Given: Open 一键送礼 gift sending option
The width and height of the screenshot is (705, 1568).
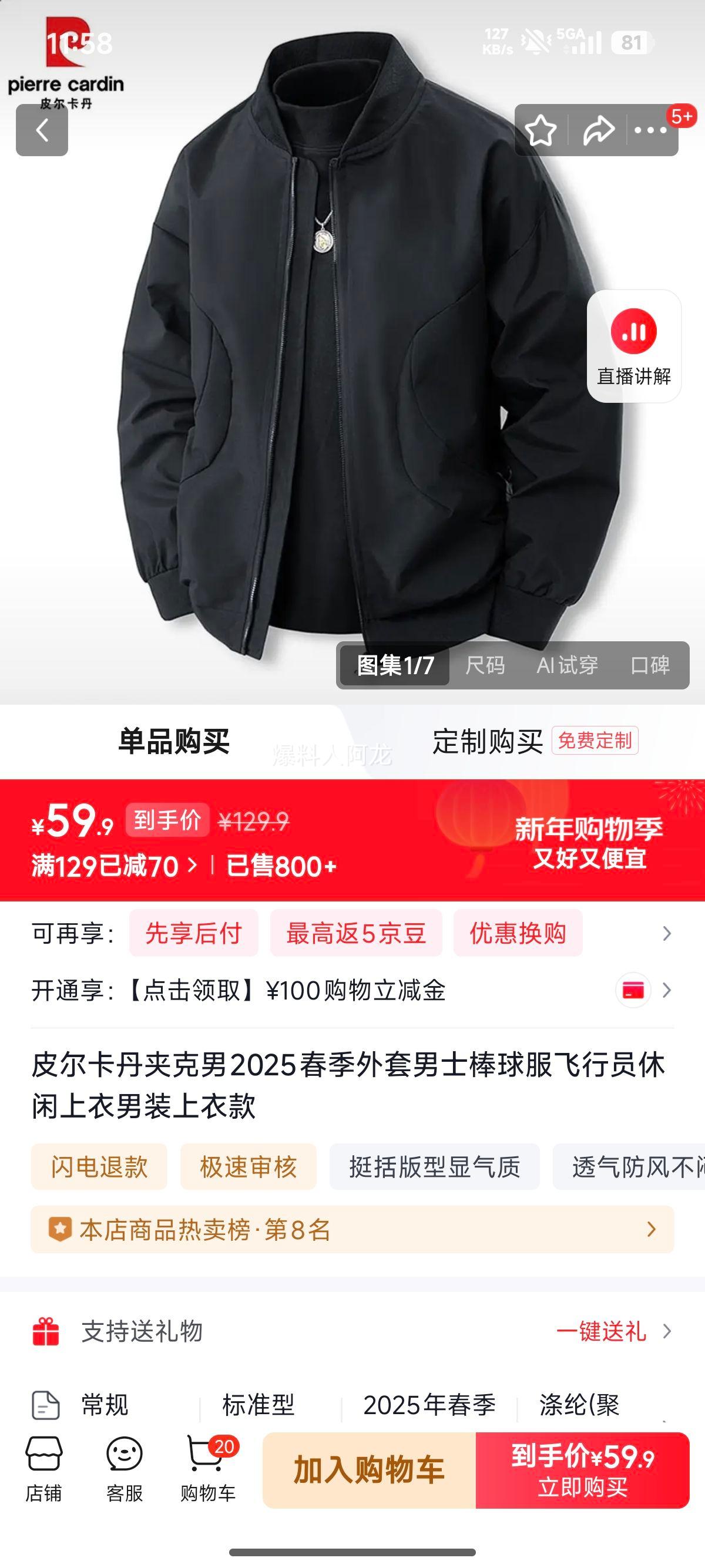Looking at the screenshot, I should 603,1333.
